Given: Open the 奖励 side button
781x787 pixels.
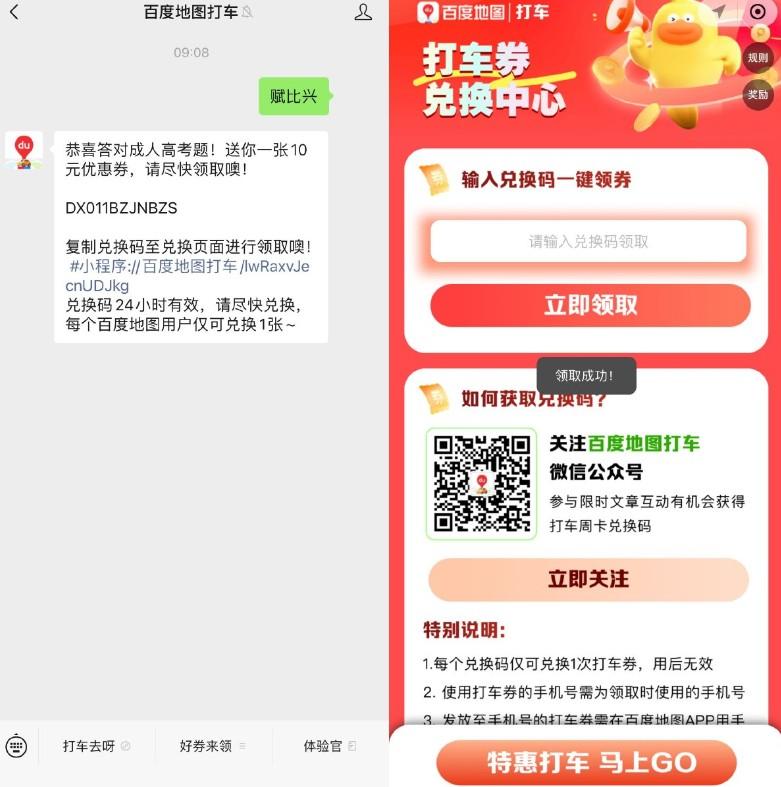Looking at the screenshot, I should coord(758,95).
